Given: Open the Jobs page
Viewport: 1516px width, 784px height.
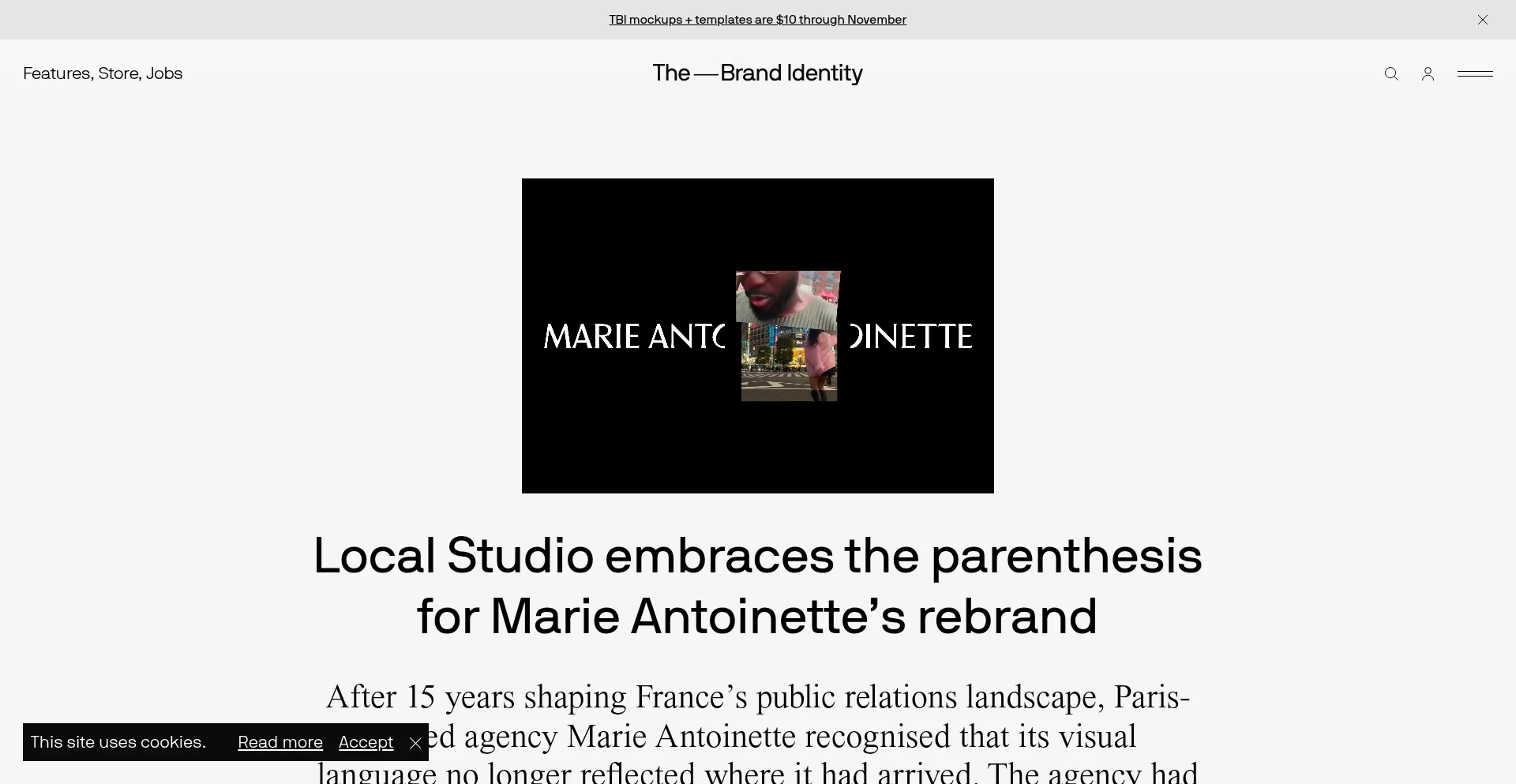Looking at the screenshot, I should point(164,73).
